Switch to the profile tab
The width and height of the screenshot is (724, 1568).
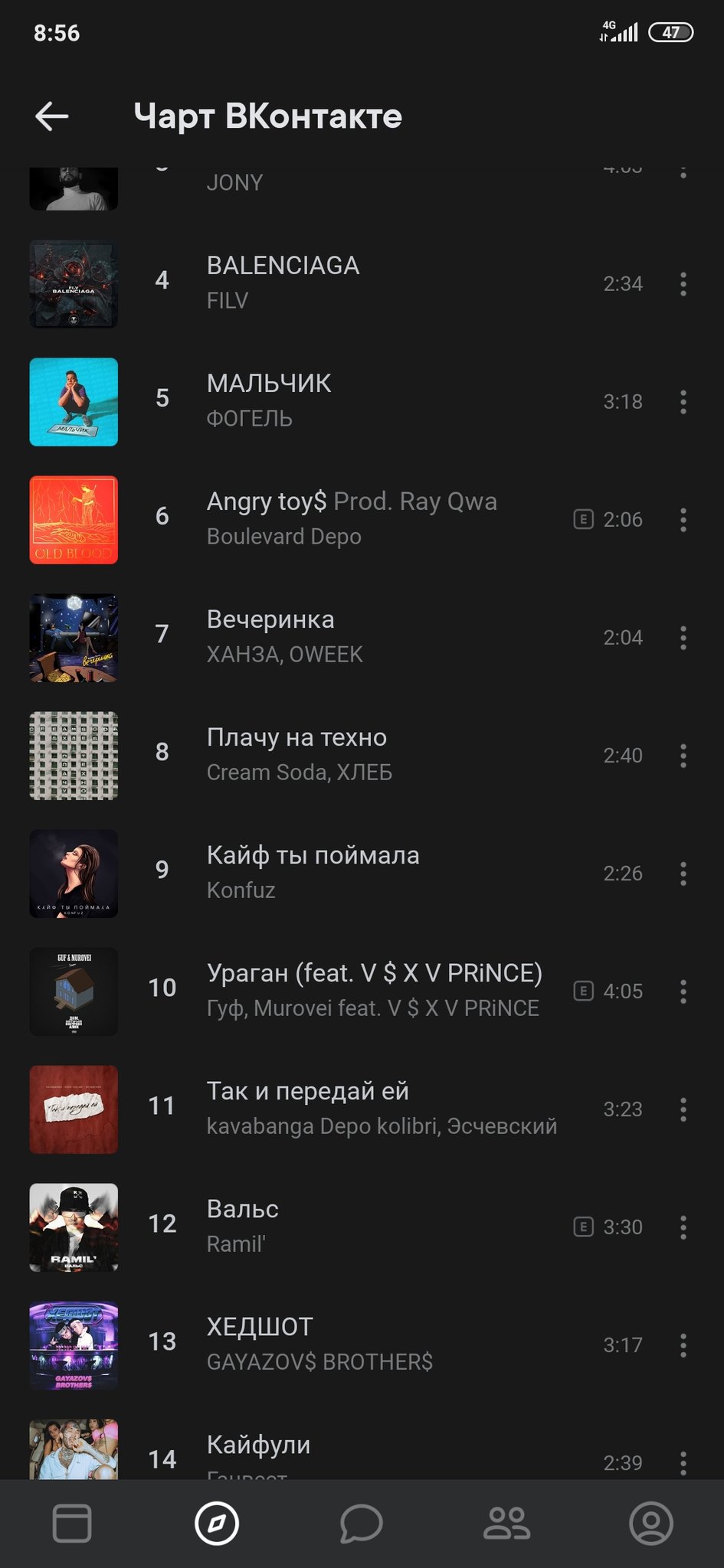click(650, 1523)
